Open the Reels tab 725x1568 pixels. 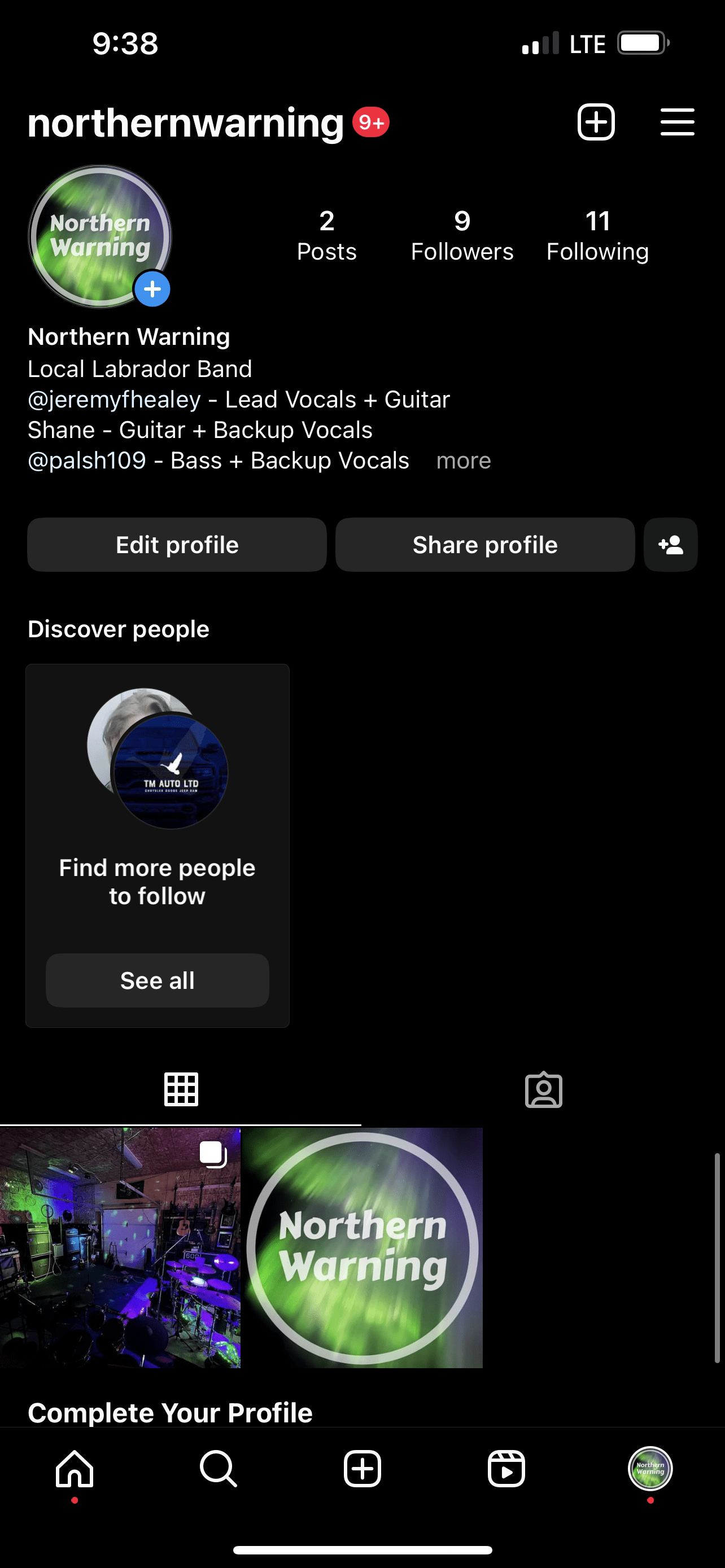click(506, 1469)
